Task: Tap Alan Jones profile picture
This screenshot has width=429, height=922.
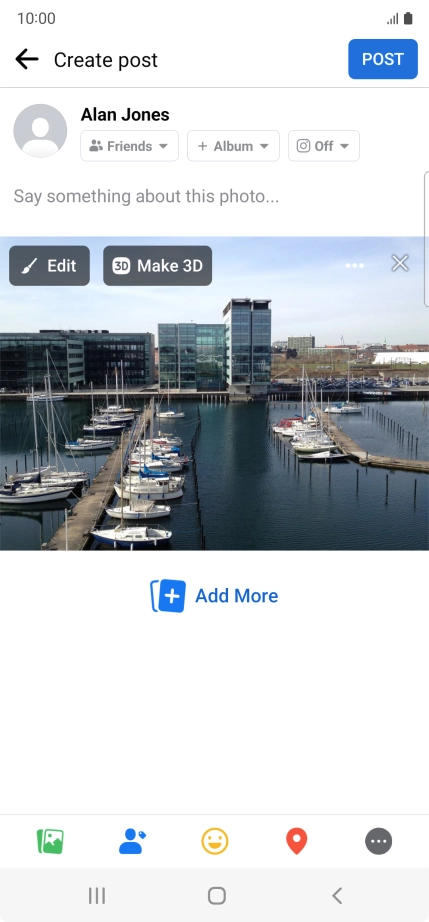Action: (x=40, y=131)
